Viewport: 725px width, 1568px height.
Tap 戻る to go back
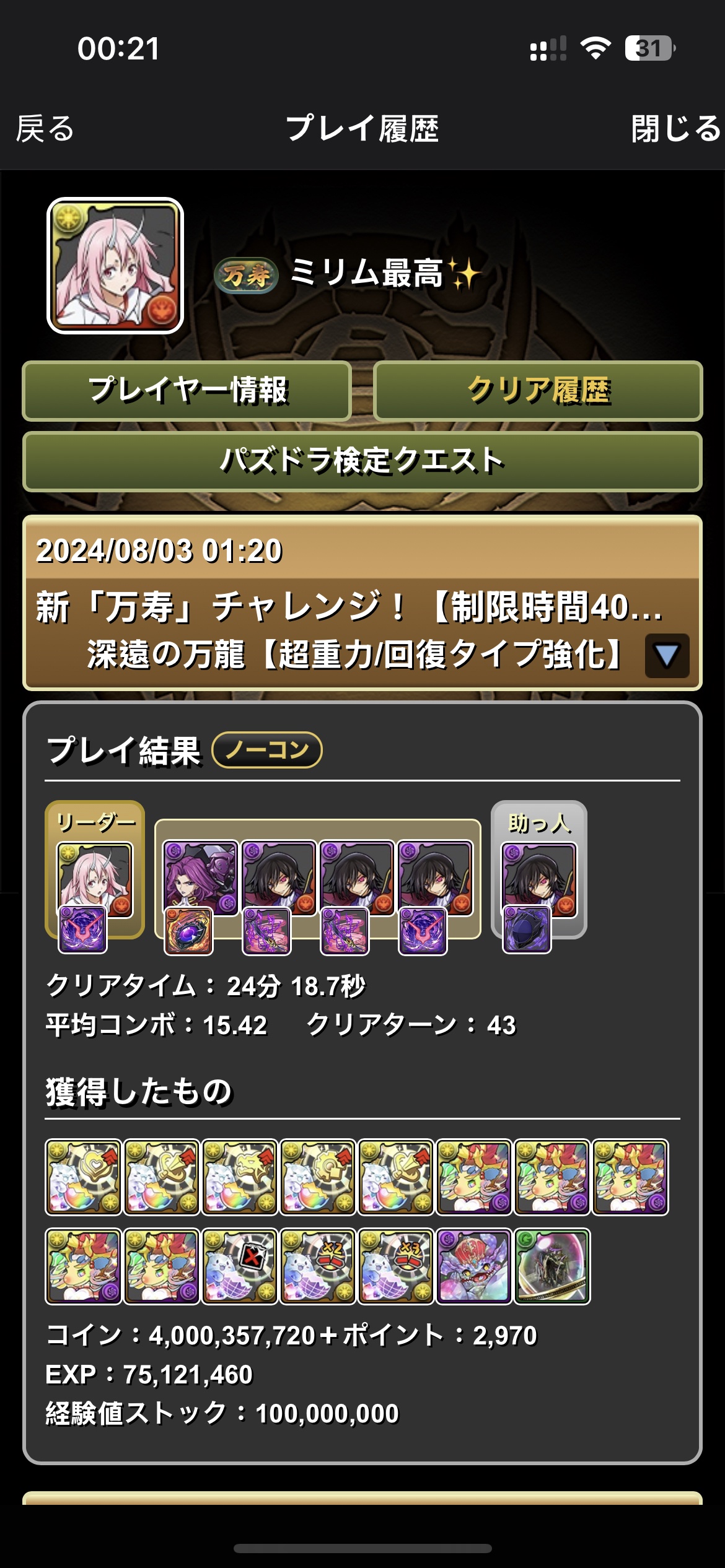pyautogui.click(x=45, y=129)
